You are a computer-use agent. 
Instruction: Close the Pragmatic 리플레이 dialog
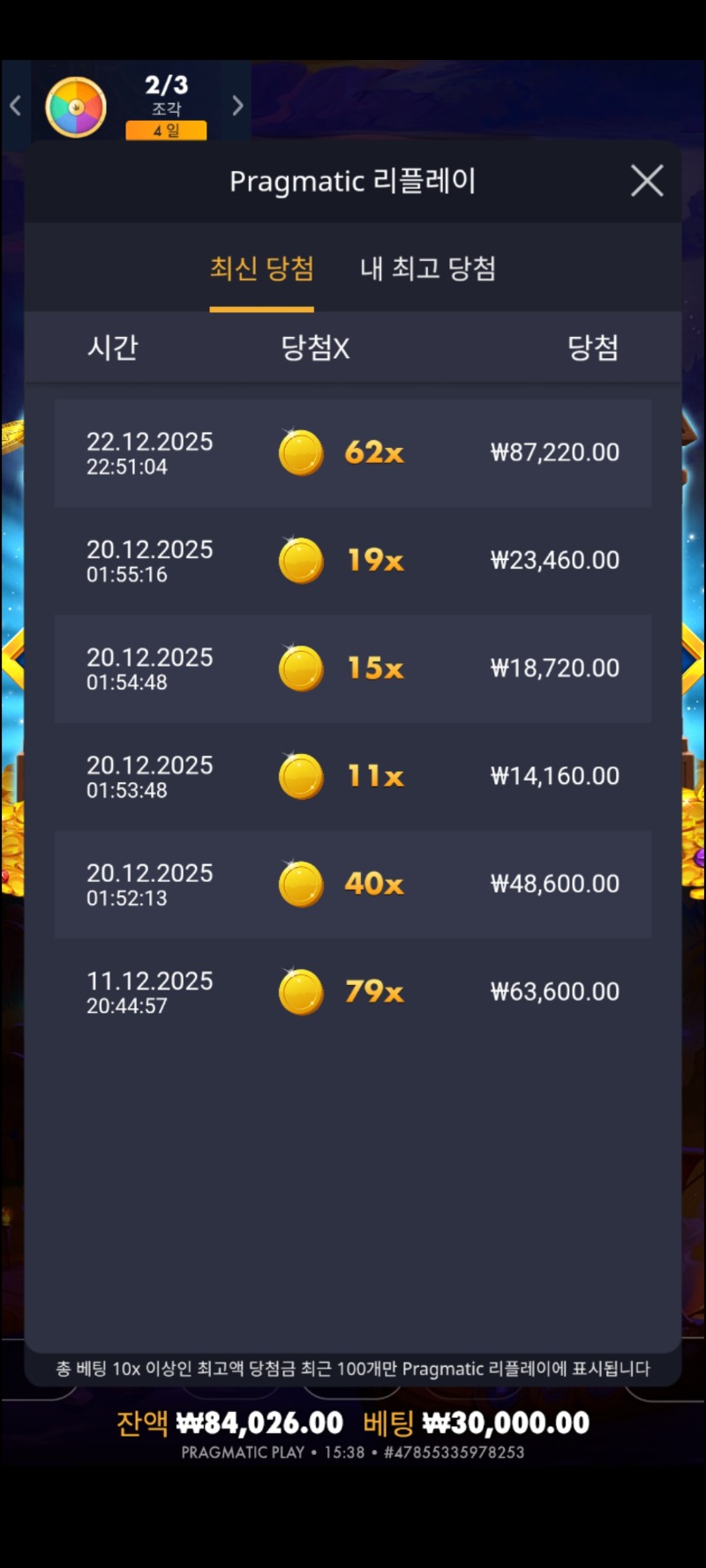click(647, 181)
